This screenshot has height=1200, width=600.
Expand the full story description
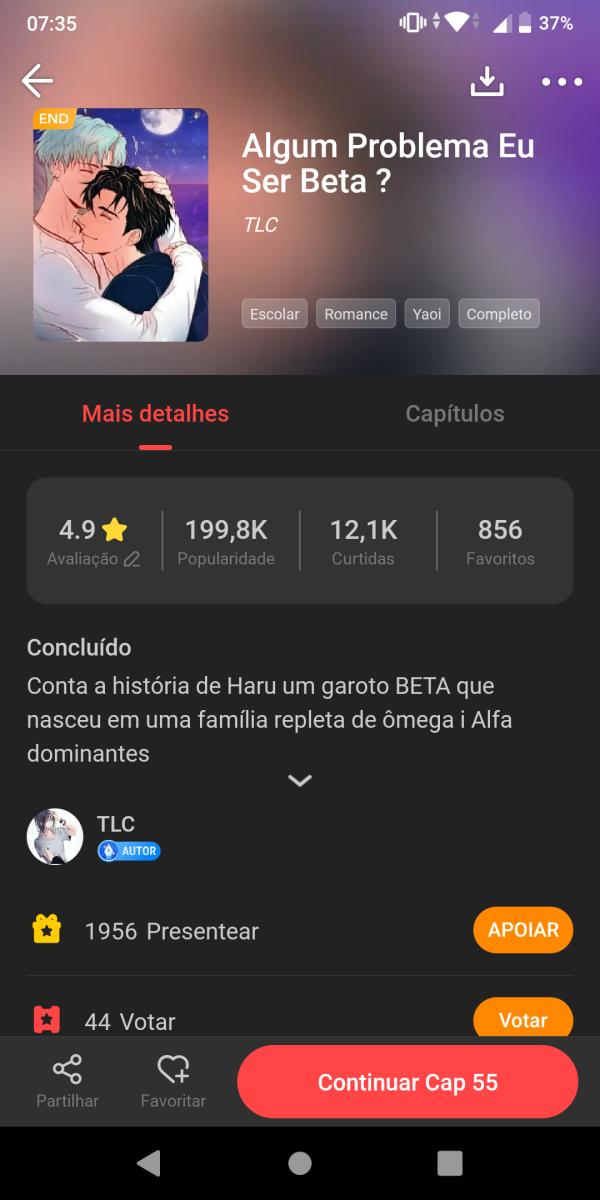point(300,781)
